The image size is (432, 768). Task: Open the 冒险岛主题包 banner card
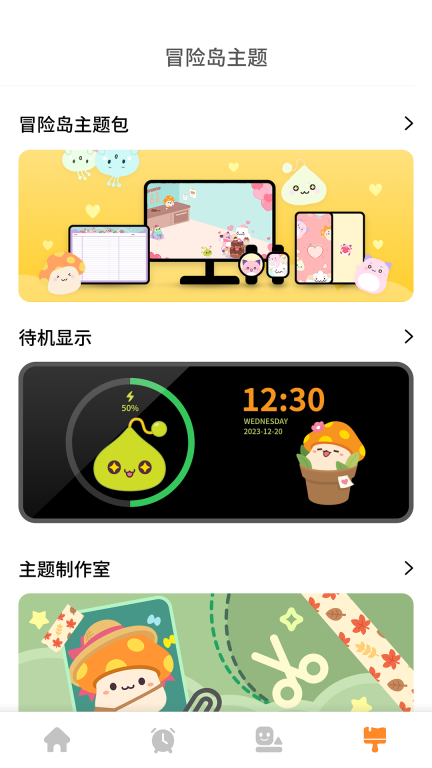click(216, 226)
